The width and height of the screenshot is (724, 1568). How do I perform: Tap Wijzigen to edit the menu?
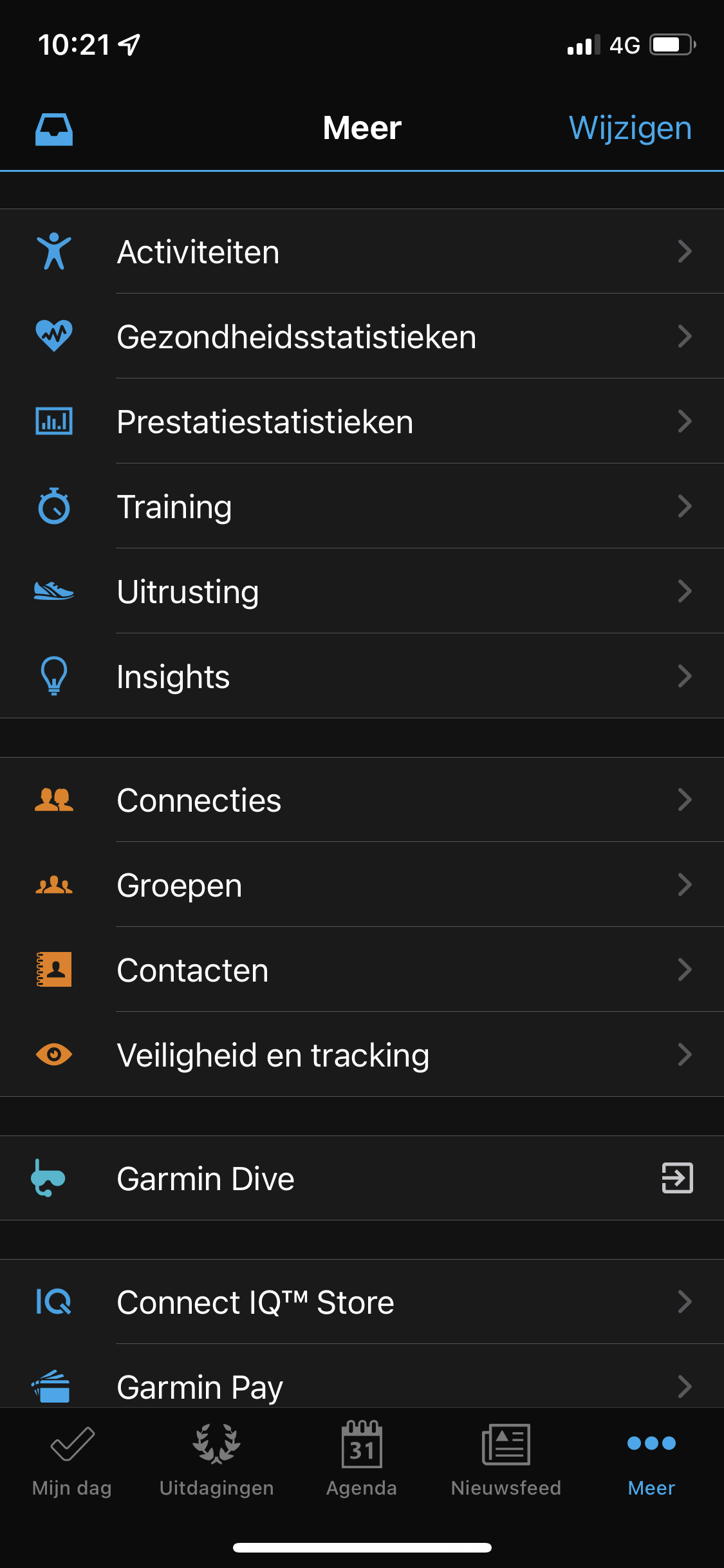coord(630,128)
